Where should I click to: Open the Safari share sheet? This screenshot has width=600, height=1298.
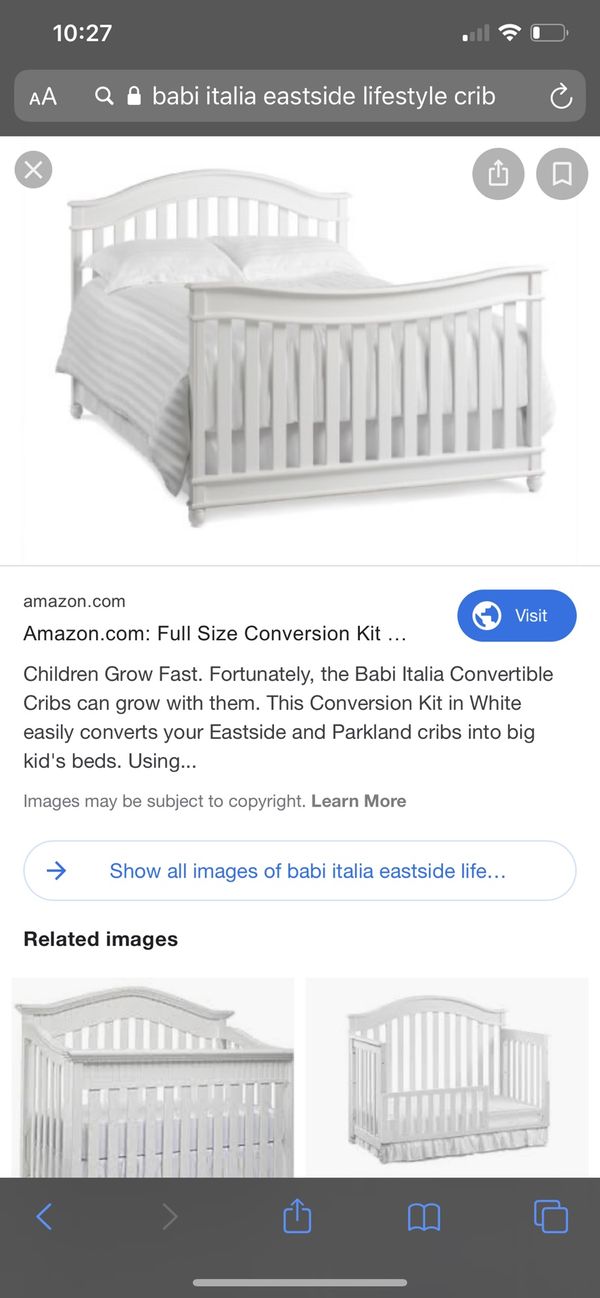pyautogui.click(x=297, y=1216)
